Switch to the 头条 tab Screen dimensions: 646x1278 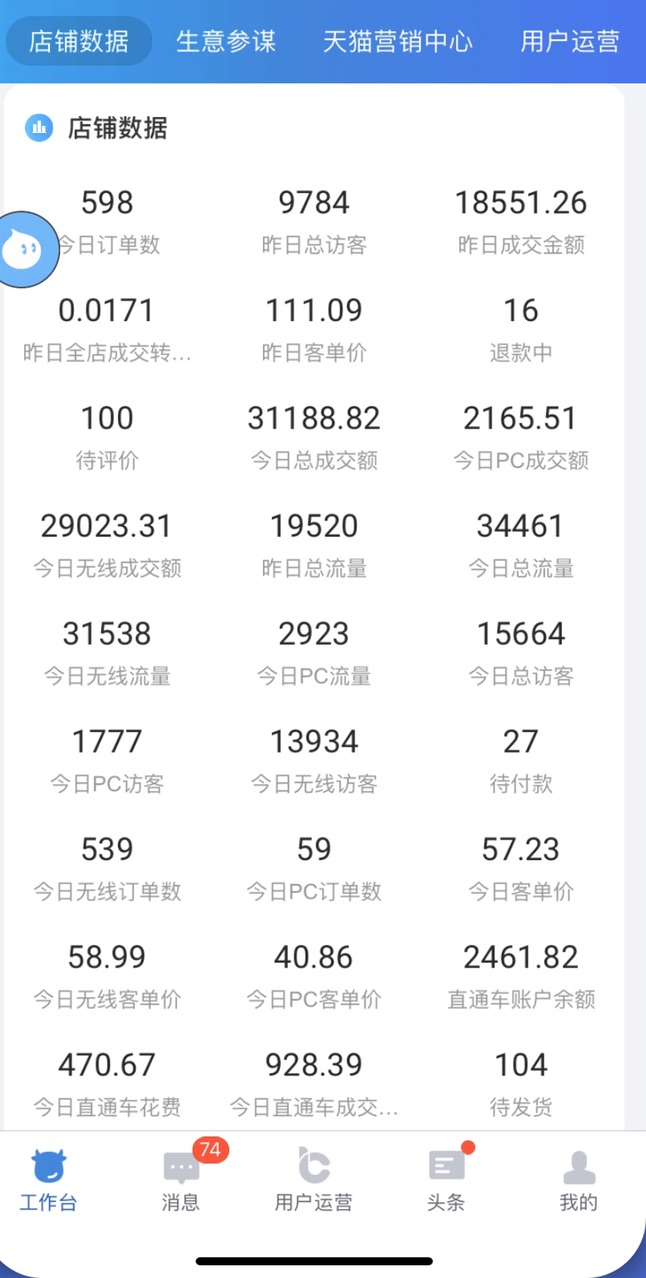(x=446, y=1180)
